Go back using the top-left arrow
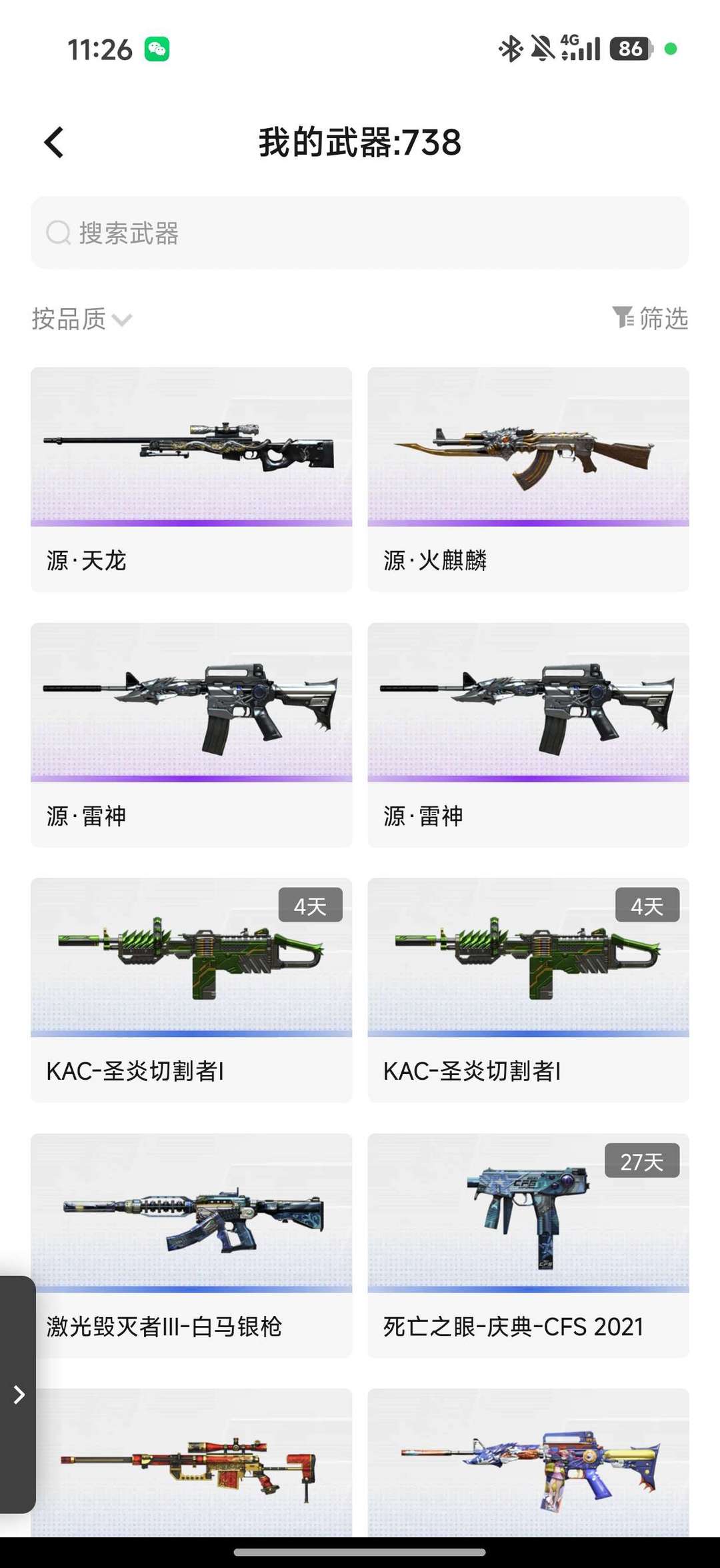The image size is (720, 1568). [54, 142]
